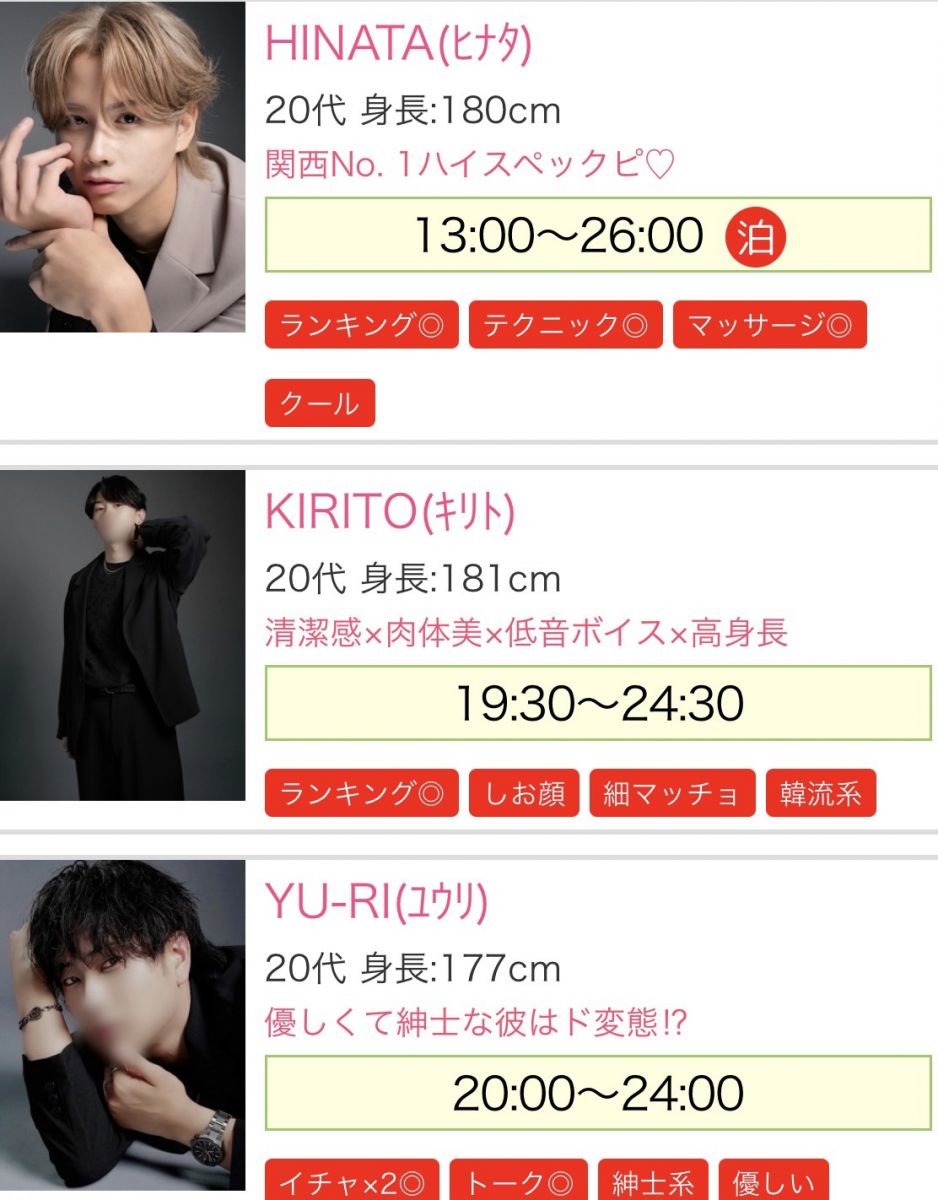Tap the ランキング◎ tag under KIRITO
Screen dimensions: 938x1200
(x=361, y=793)
